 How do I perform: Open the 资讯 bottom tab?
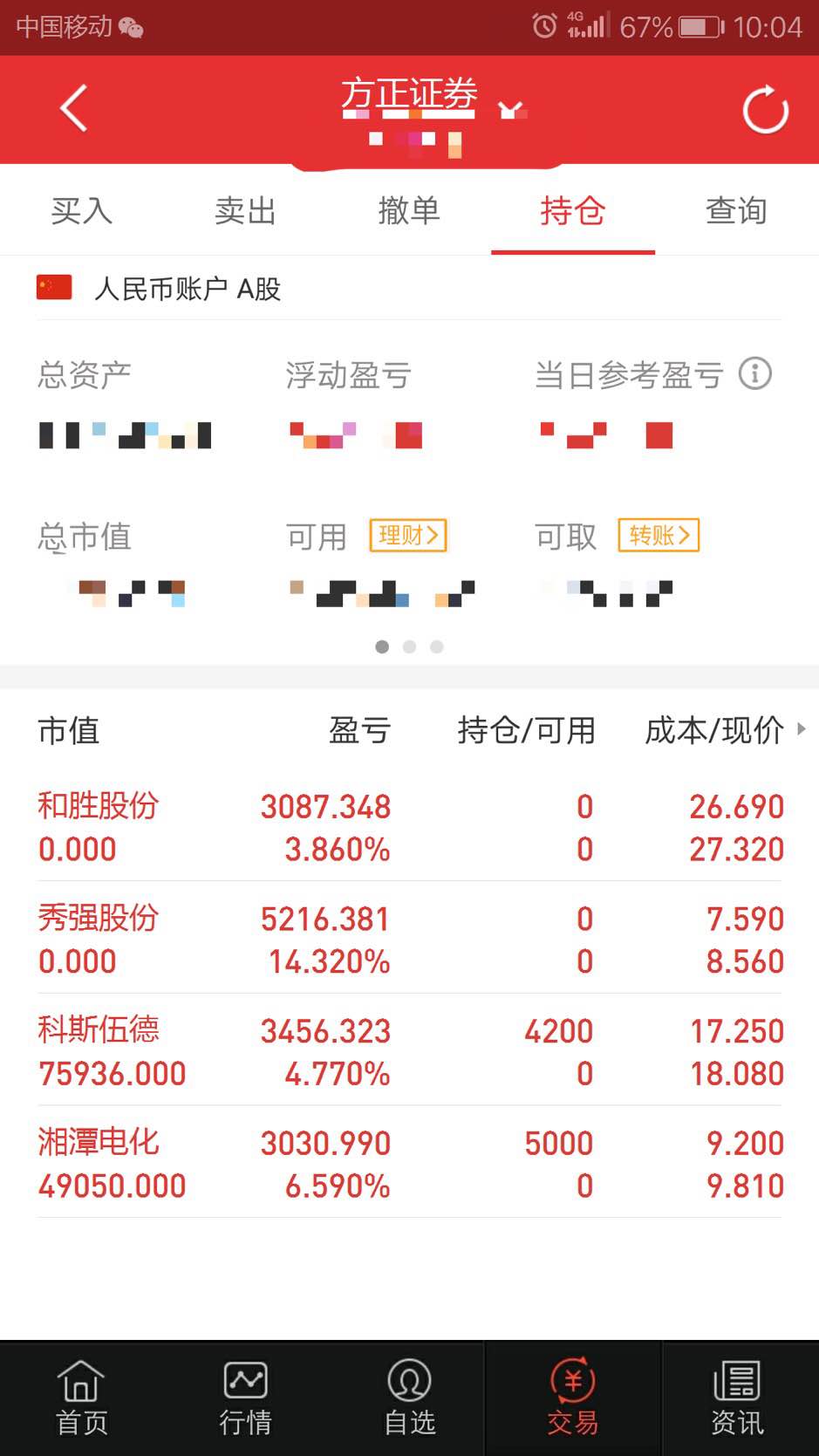pos(737,1398)
